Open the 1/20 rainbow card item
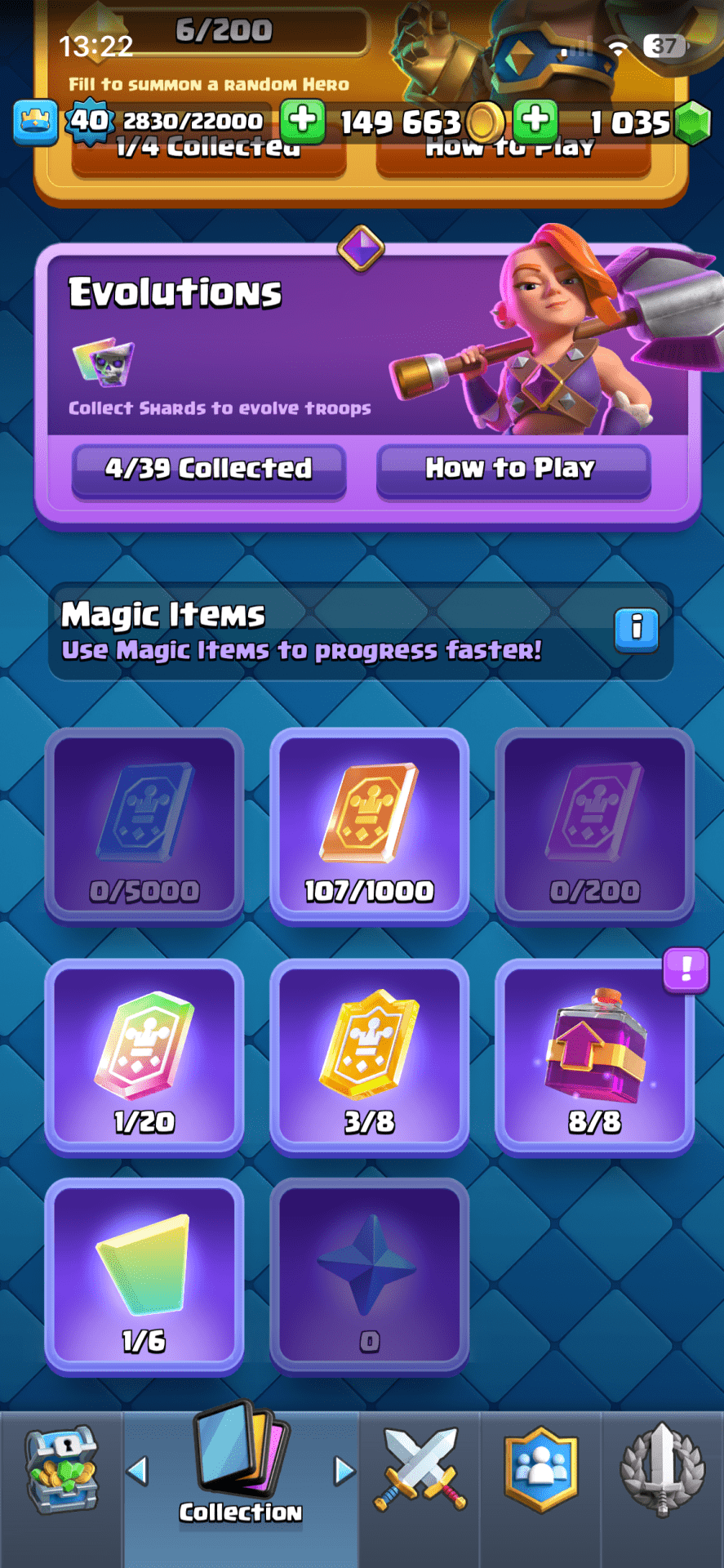The width and height of the screenshot is (724, 1568). pyautogui.click(x=144, y=1056)
